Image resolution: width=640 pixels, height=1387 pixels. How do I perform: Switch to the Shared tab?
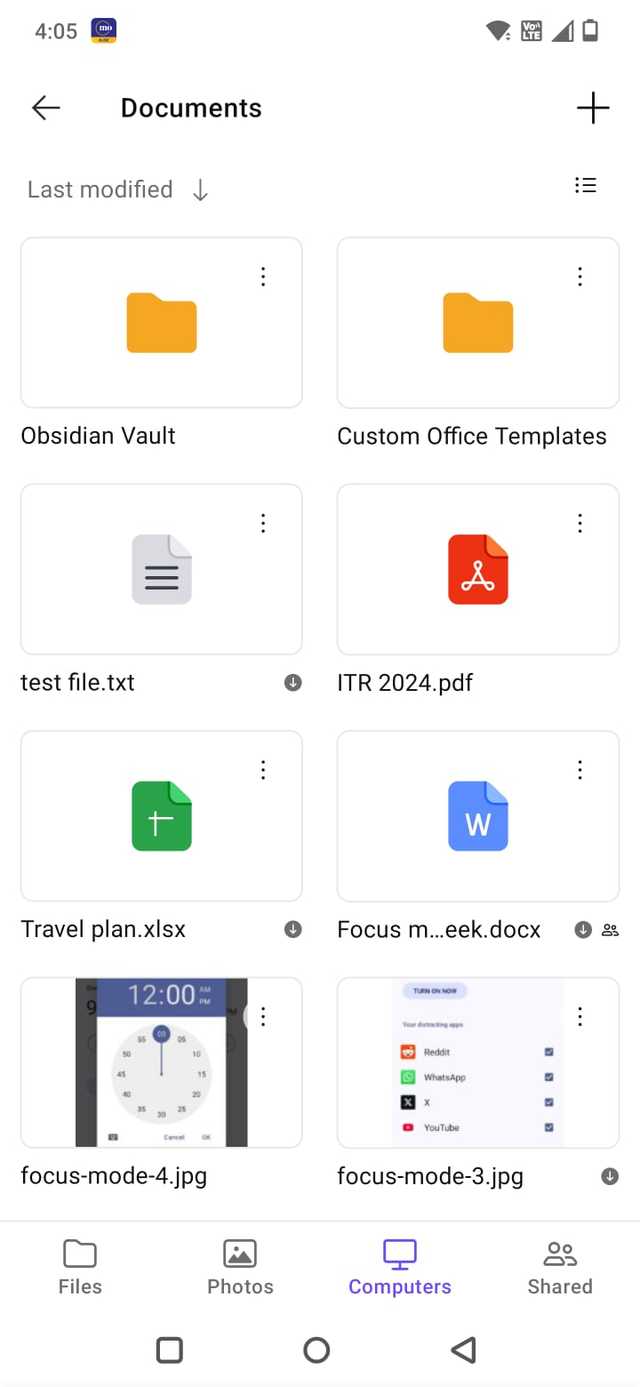coord(560,1267)
